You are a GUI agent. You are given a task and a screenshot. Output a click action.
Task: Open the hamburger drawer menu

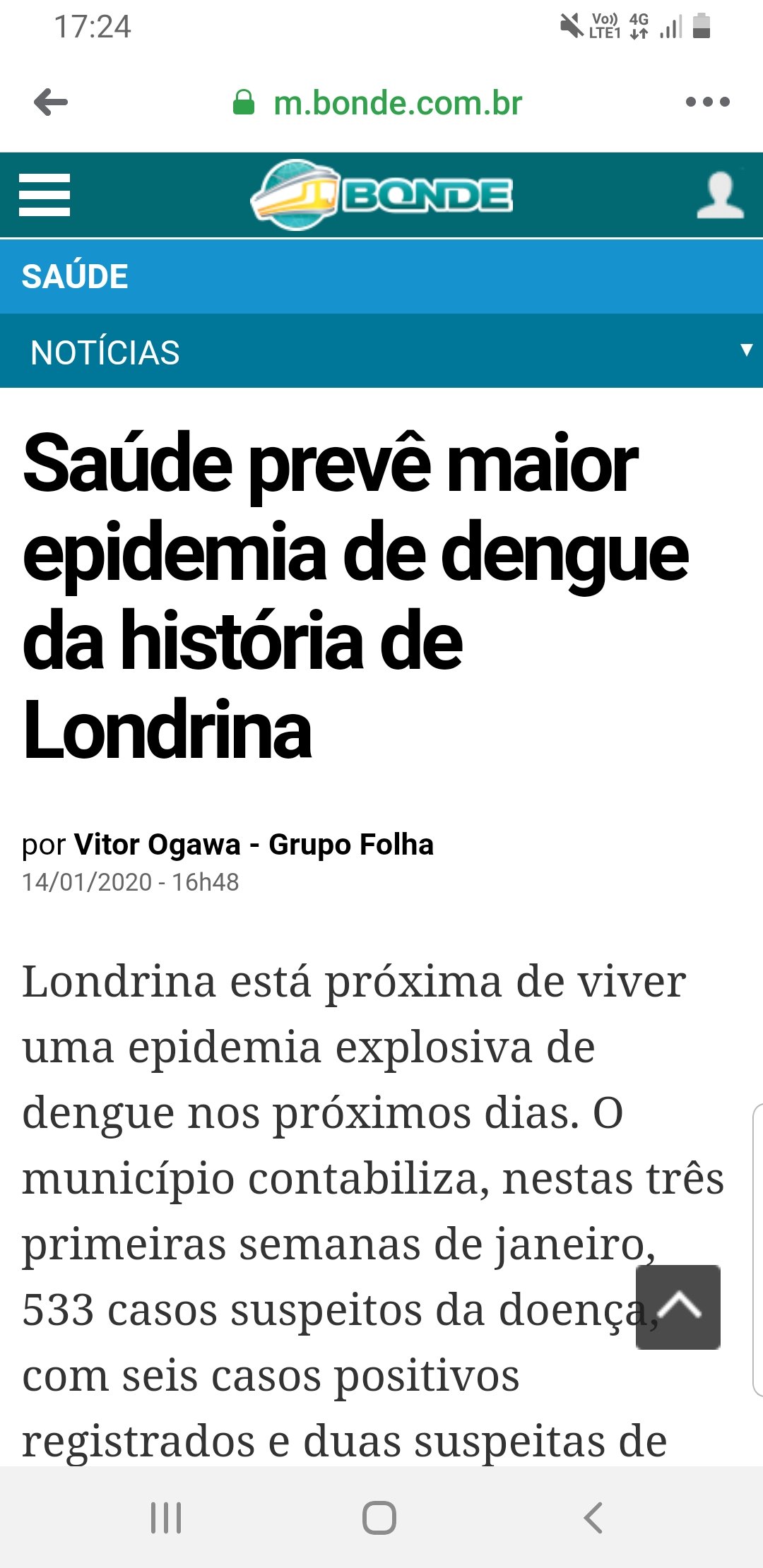tap(45, 195)
